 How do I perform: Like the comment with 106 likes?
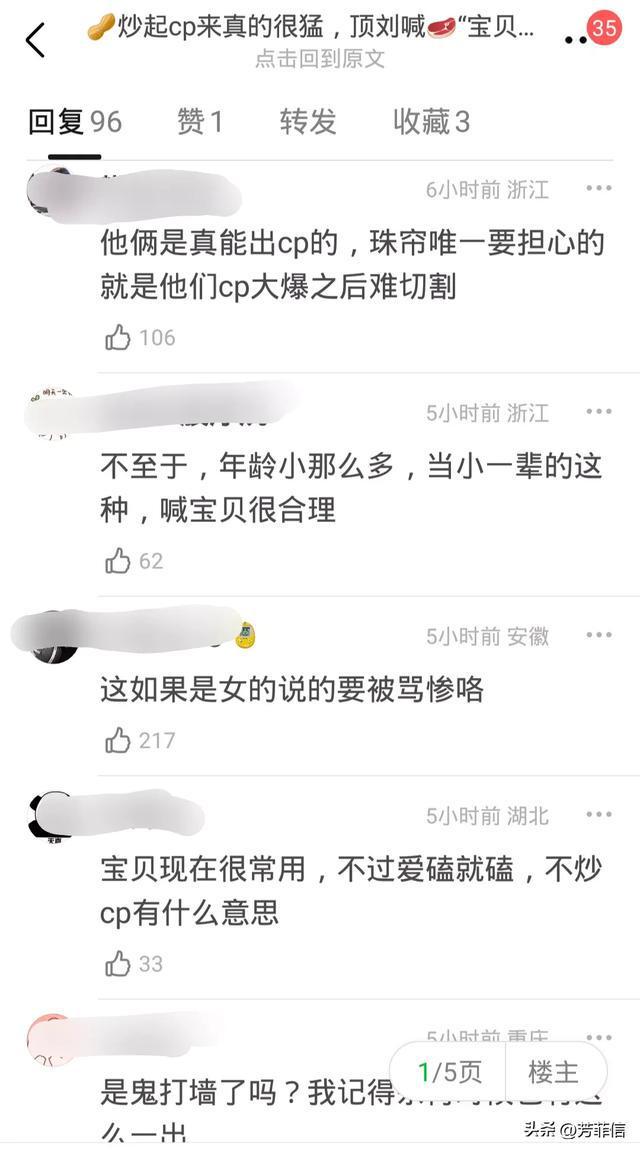tap(119, 338)
